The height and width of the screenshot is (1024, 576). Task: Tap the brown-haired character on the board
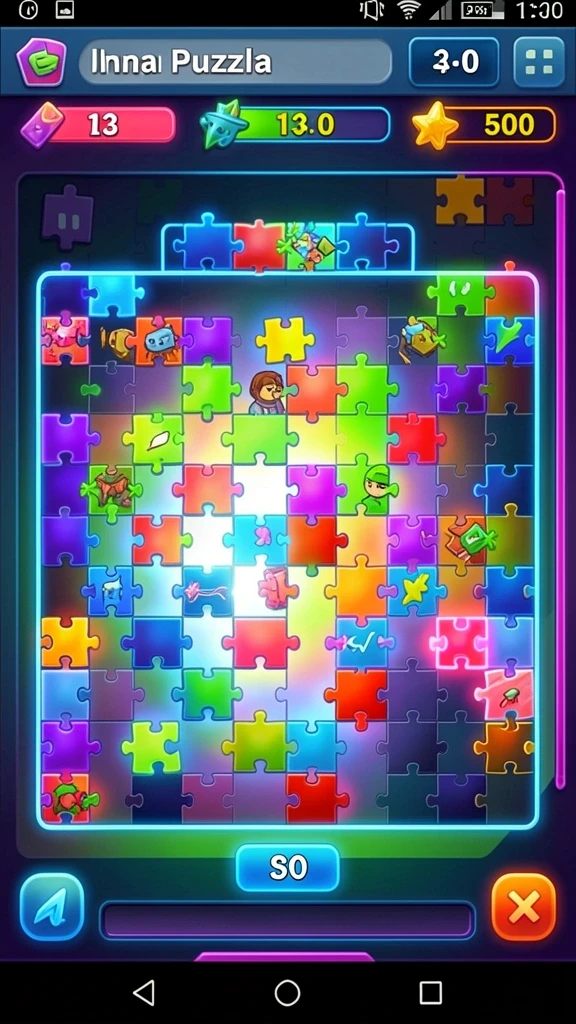(267, 393)
